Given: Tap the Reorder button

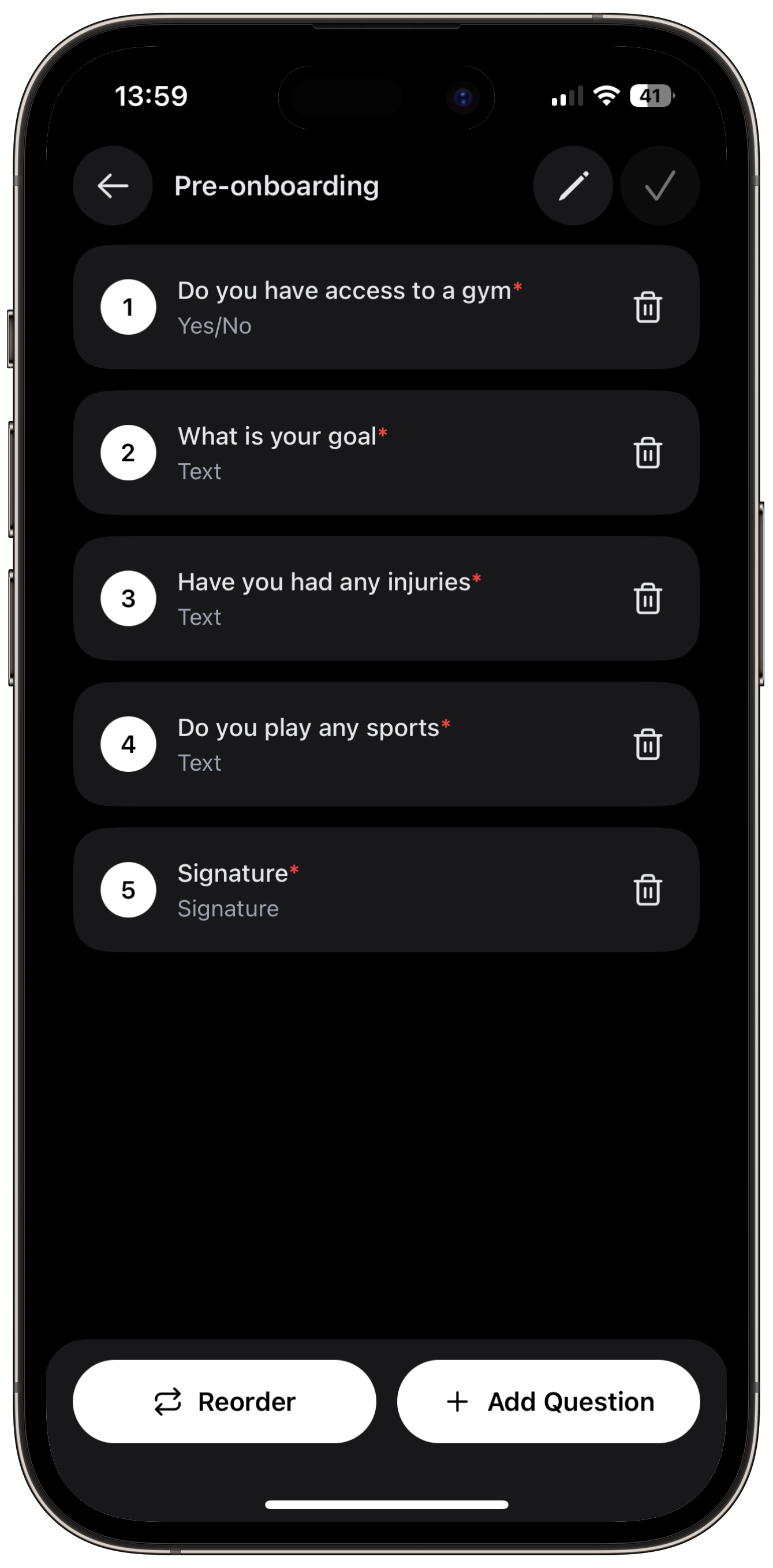Looking at the screenshot, I should pyautogui.click(x=225, y=1401).
